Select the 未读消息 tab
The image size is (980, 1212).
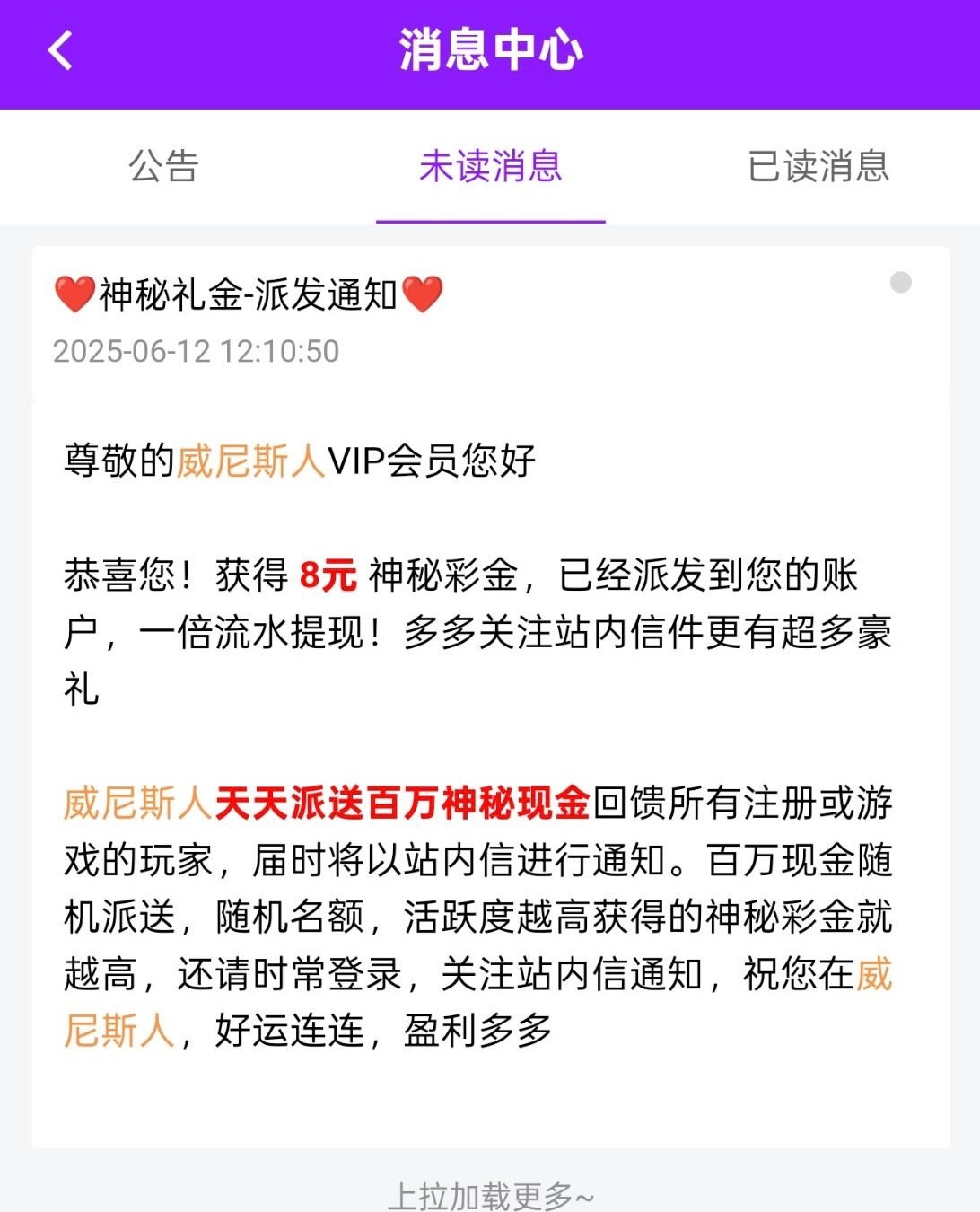click(x=490, y=167)
